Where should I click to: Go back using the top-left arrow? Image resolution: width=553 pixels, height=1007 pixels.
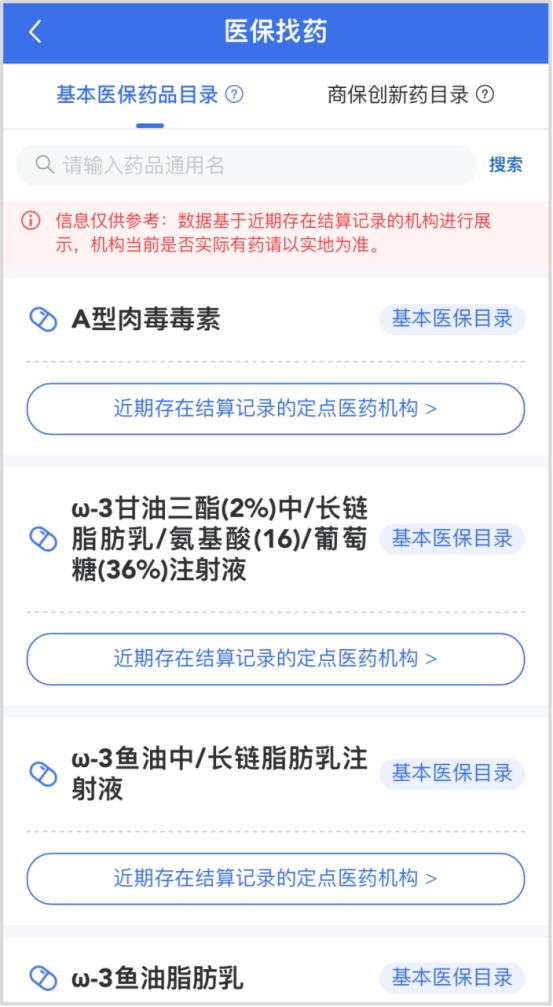point(35,31)
